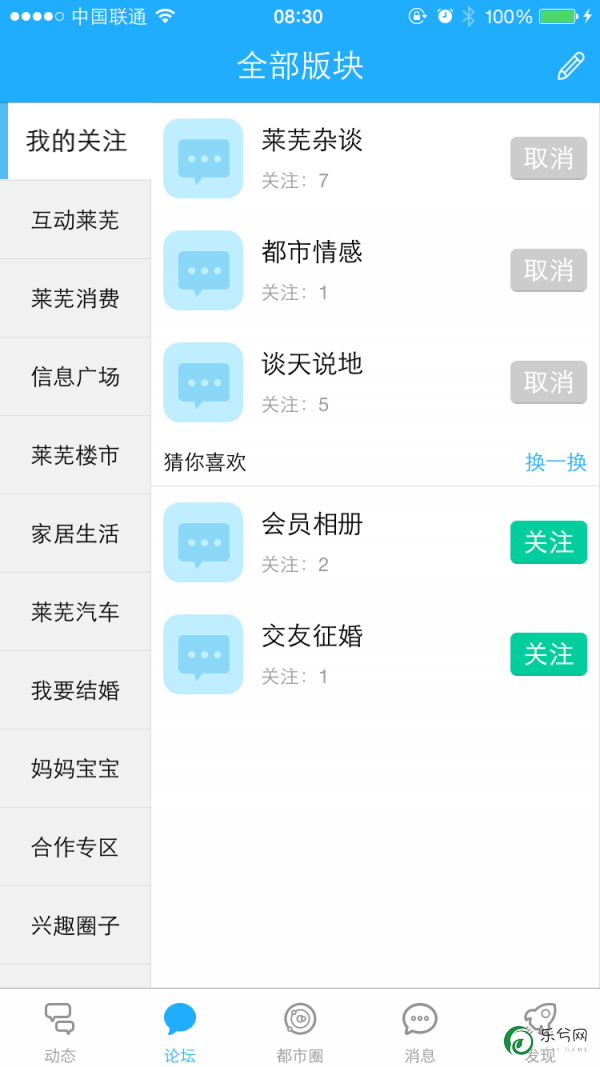This screenshot has height=1067, width=600.
Task: Follow the 会员相册 board
Action: (x=548, y=542)
